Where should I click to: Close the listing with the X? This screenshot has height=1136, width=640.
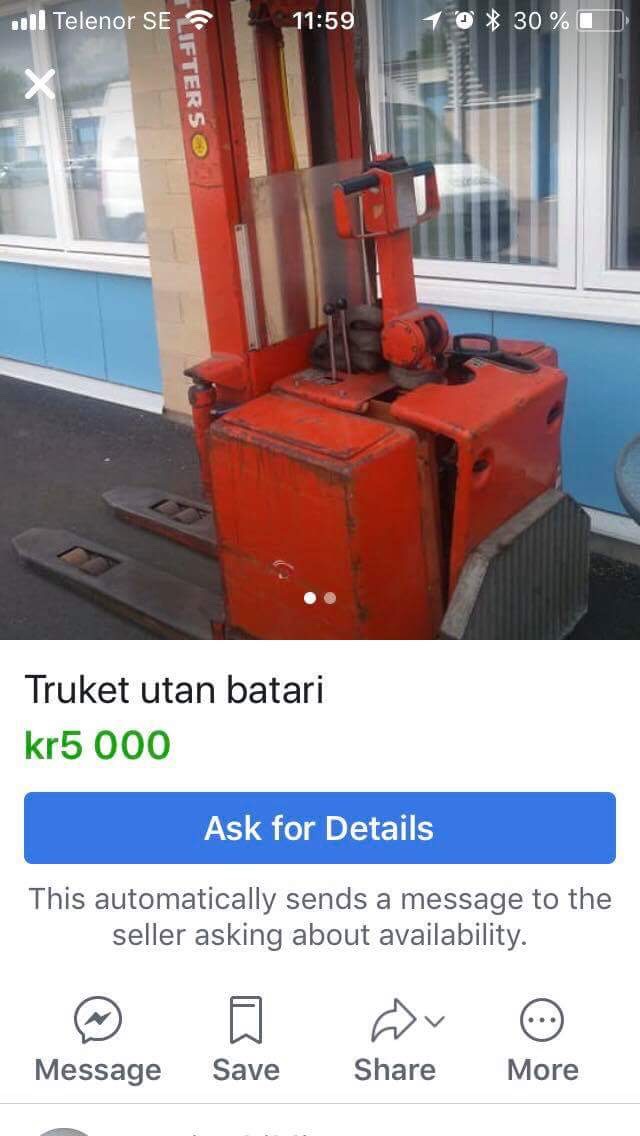pos(40,85)
